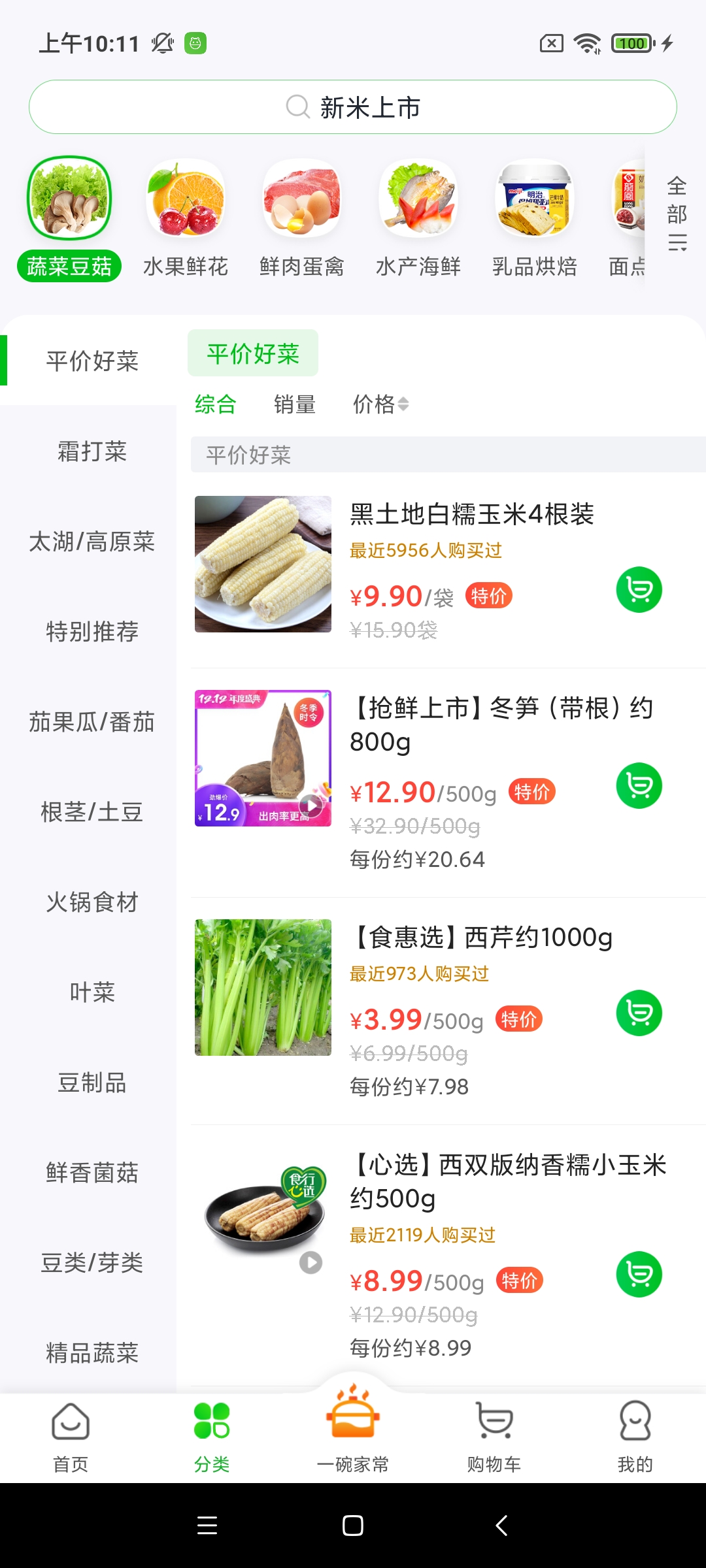This screenshot has width=706, height=1568.
Task: Select the highlighted 平价好菜 filter chip
Action: (252, 353)
